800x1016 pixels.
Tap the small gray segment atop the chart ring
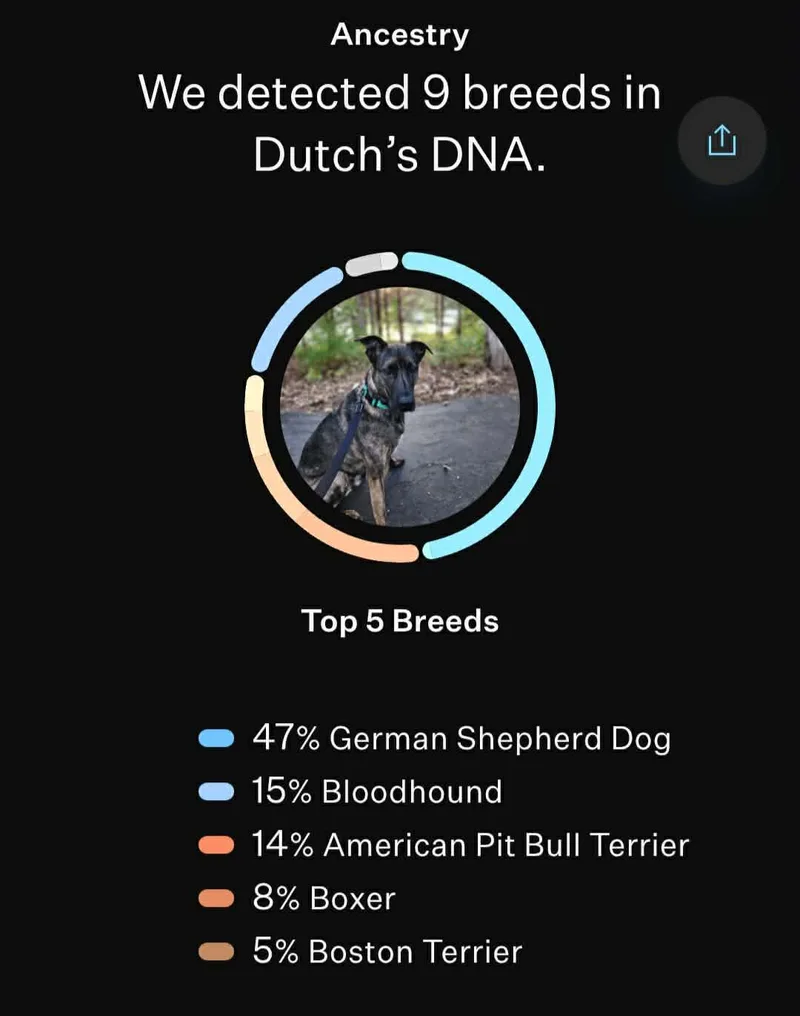370,262
